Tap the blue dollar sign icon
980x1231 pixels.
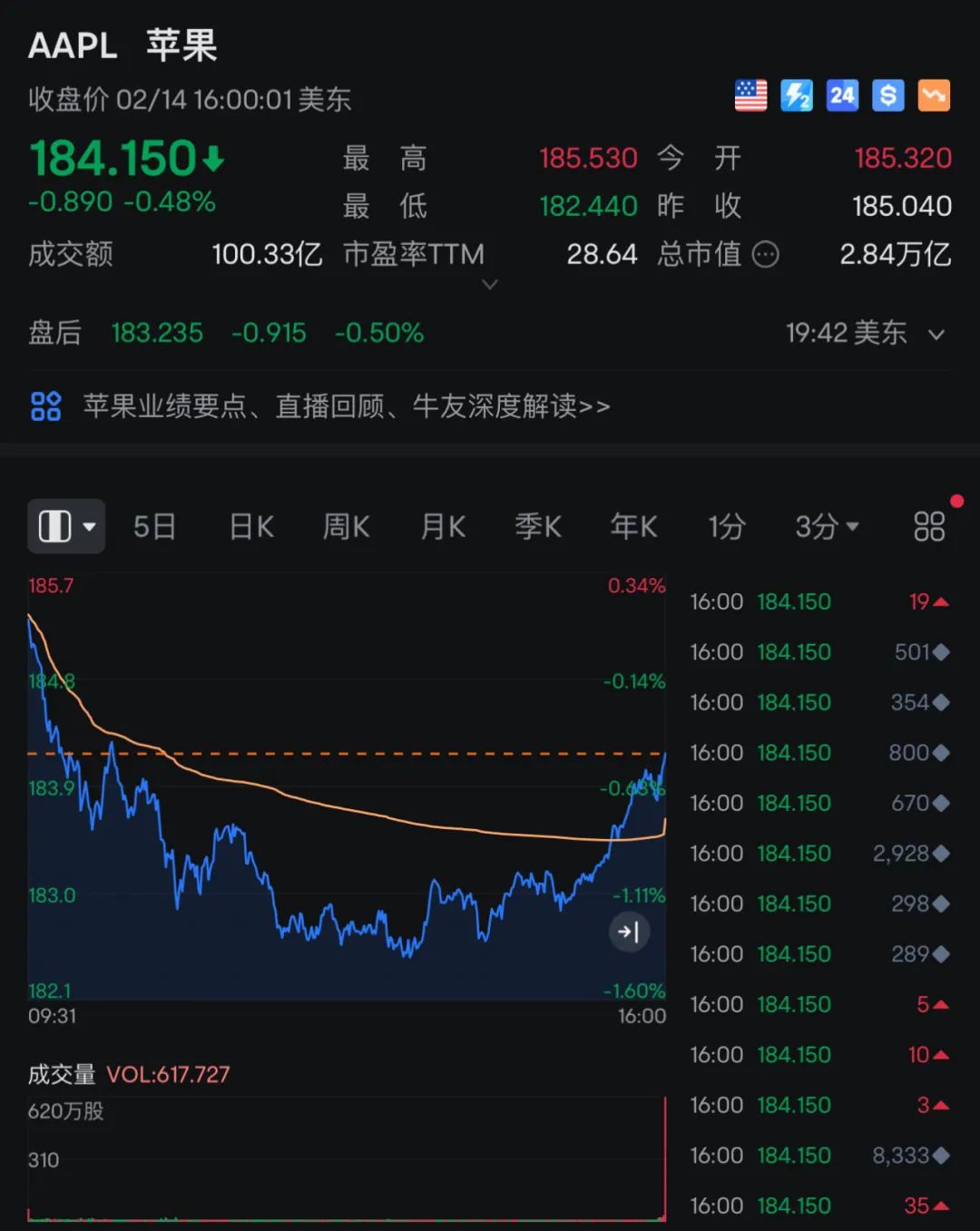888,95
